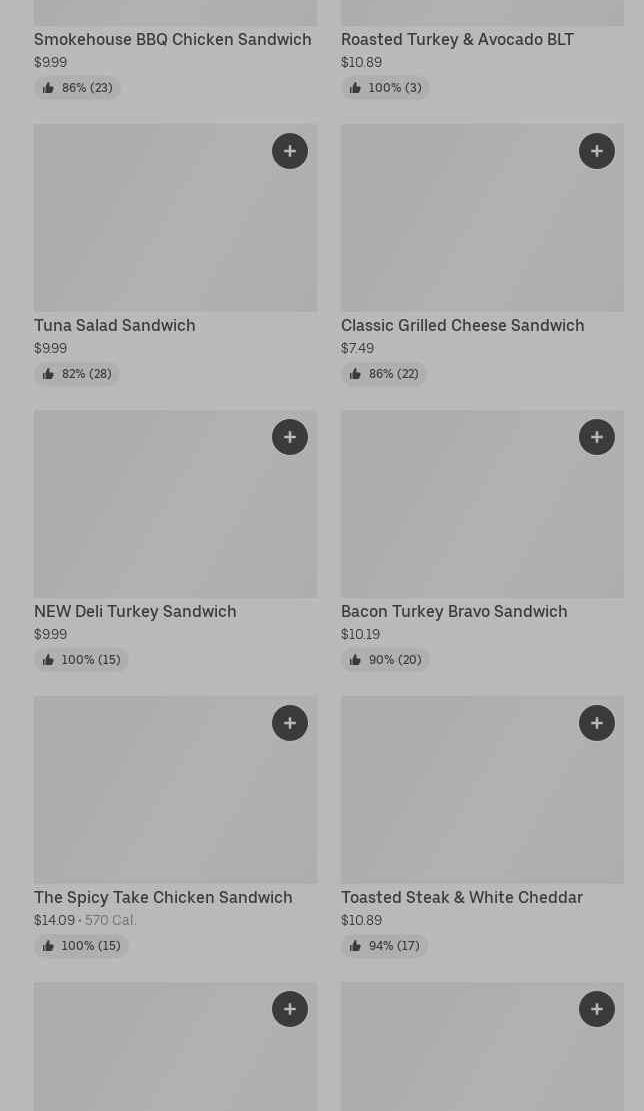Add NEW Deli Turkey Sandwich to cart

pyautogui.click(x=290, y=437)
